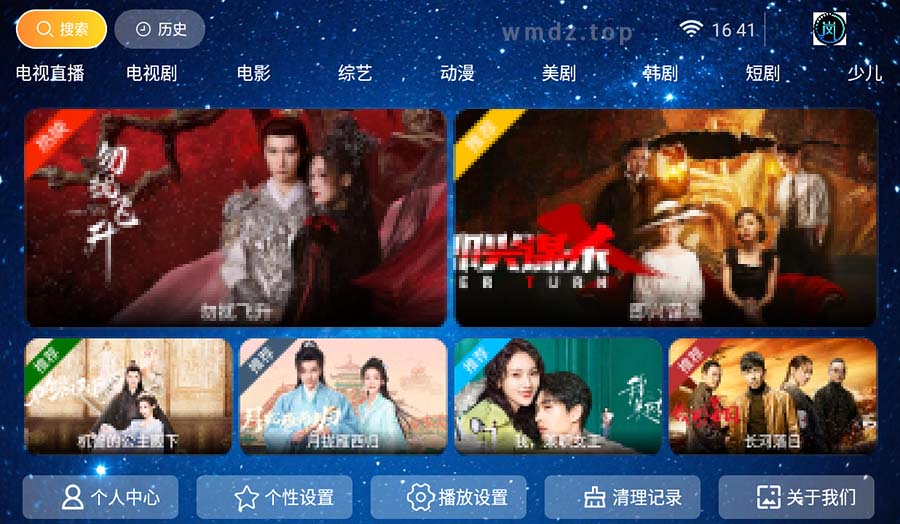Switch to the 少儿 category
The image size is (900, 524).
(x=864, y=73)
